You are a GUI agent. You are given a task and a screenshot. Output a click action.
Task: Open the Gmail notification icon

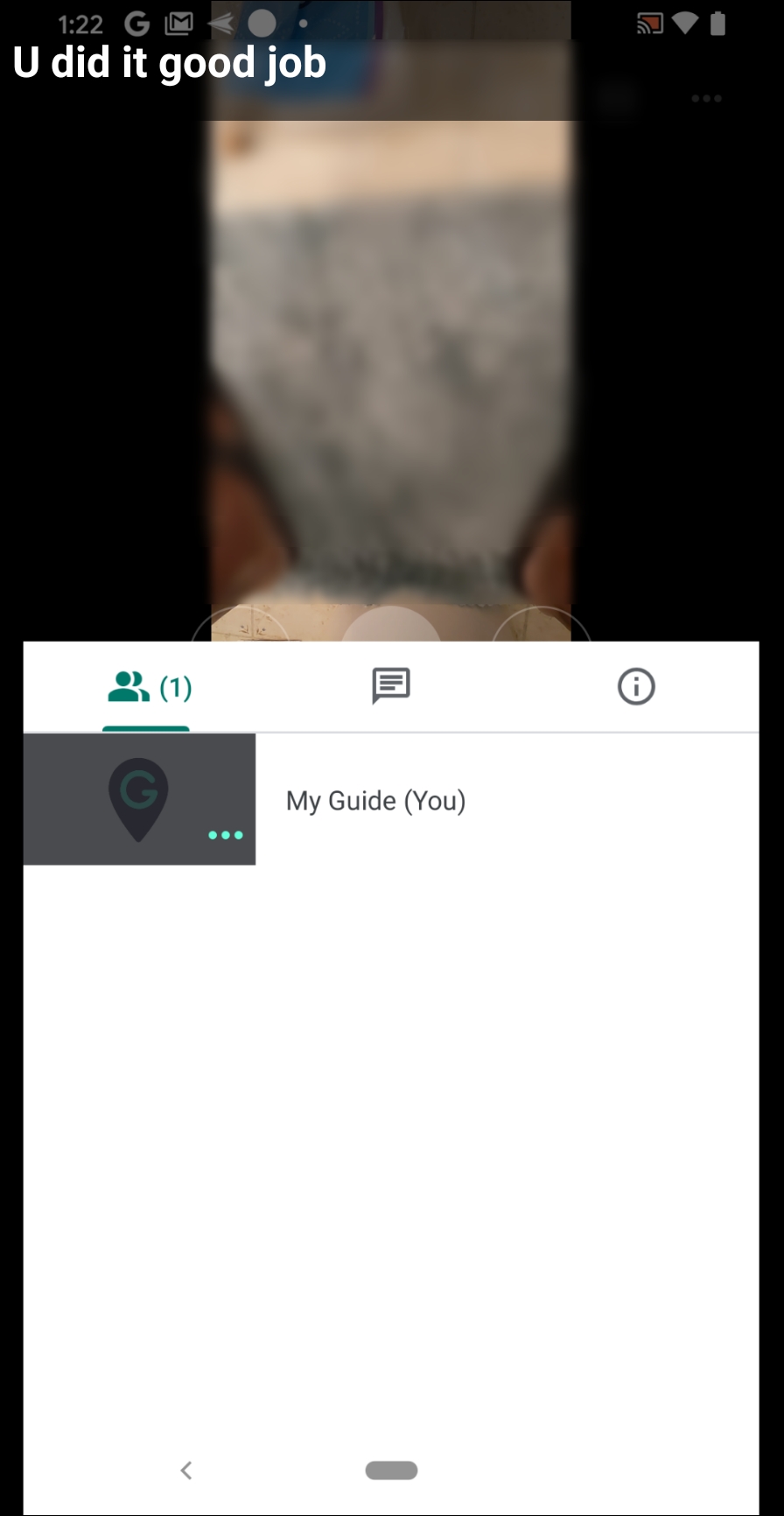178,24
